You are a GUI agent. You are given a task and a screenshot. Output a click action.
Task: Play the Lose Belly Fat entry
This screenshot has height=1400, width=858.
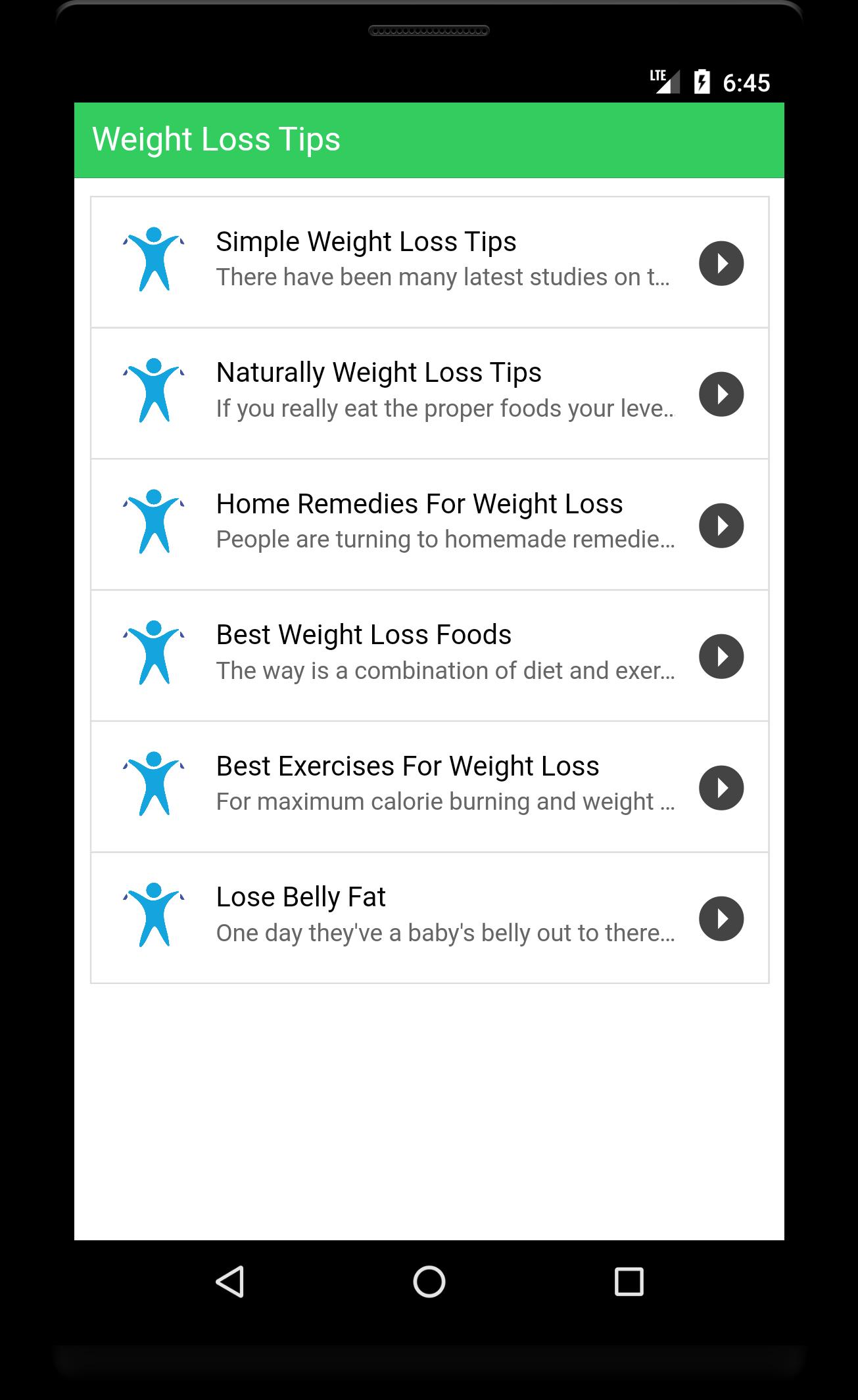721,917
